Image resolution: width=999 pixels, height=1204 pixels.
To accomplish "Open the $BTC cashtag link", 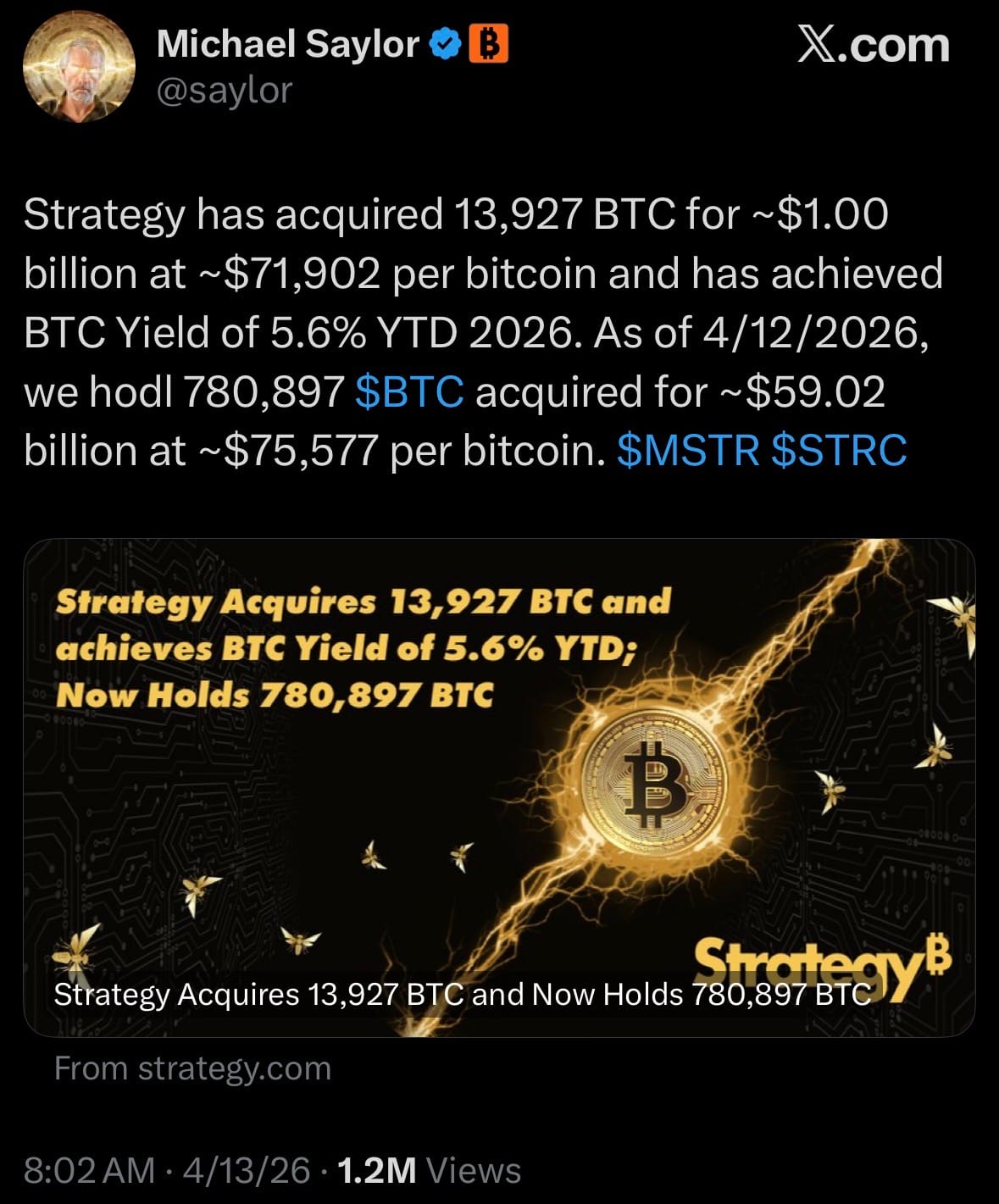I will point(409,392).
